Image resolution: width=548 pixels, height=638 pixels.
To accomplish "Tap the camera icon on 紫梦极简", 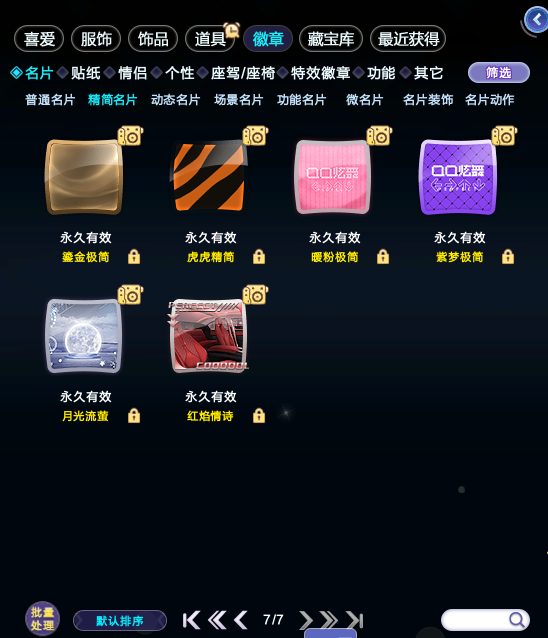I will pos(504,135).
